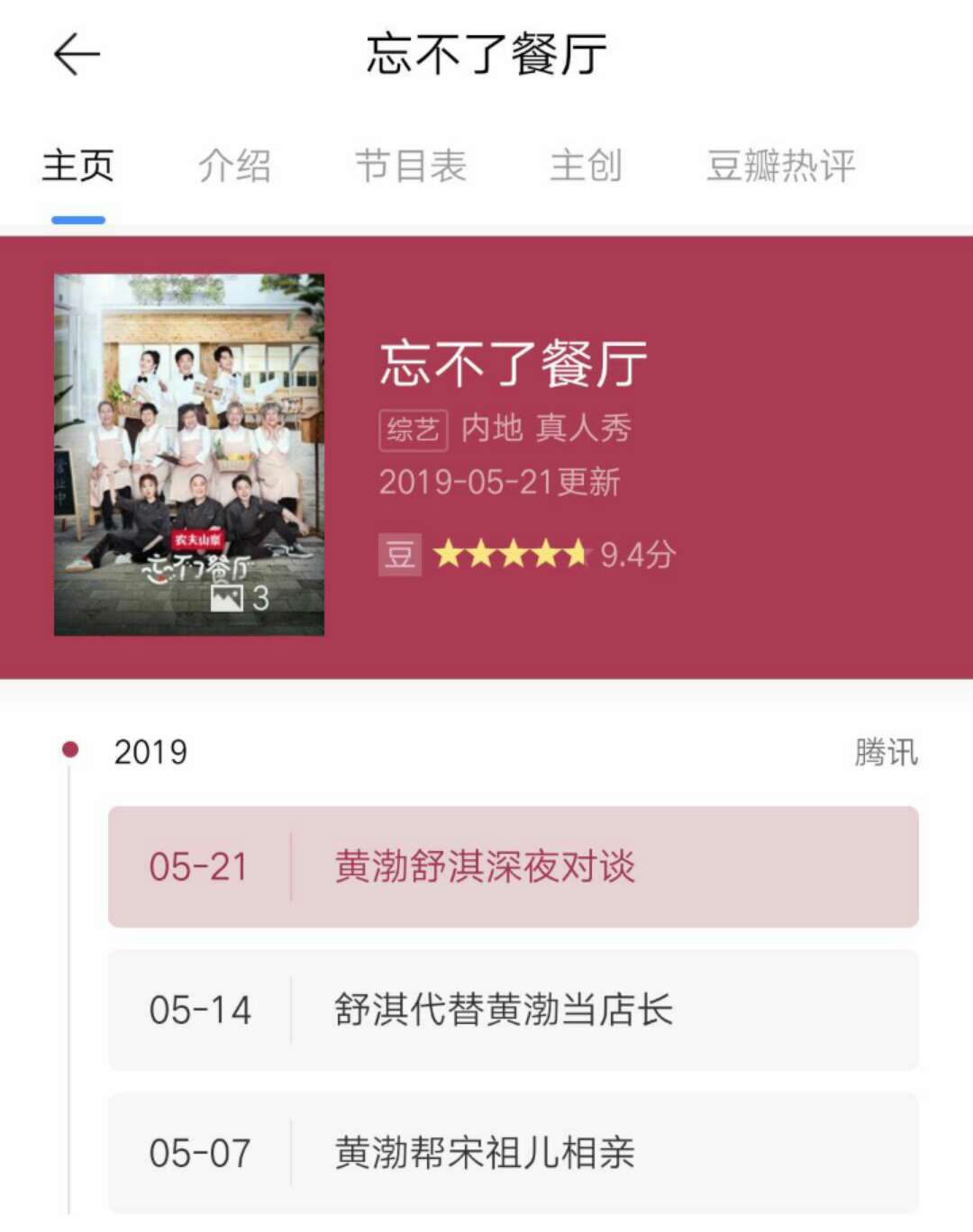Switch to the 介绍 tab
The width and height of the screenshot is (973, 1232).
pyautogui.click(x=234, y=167)
